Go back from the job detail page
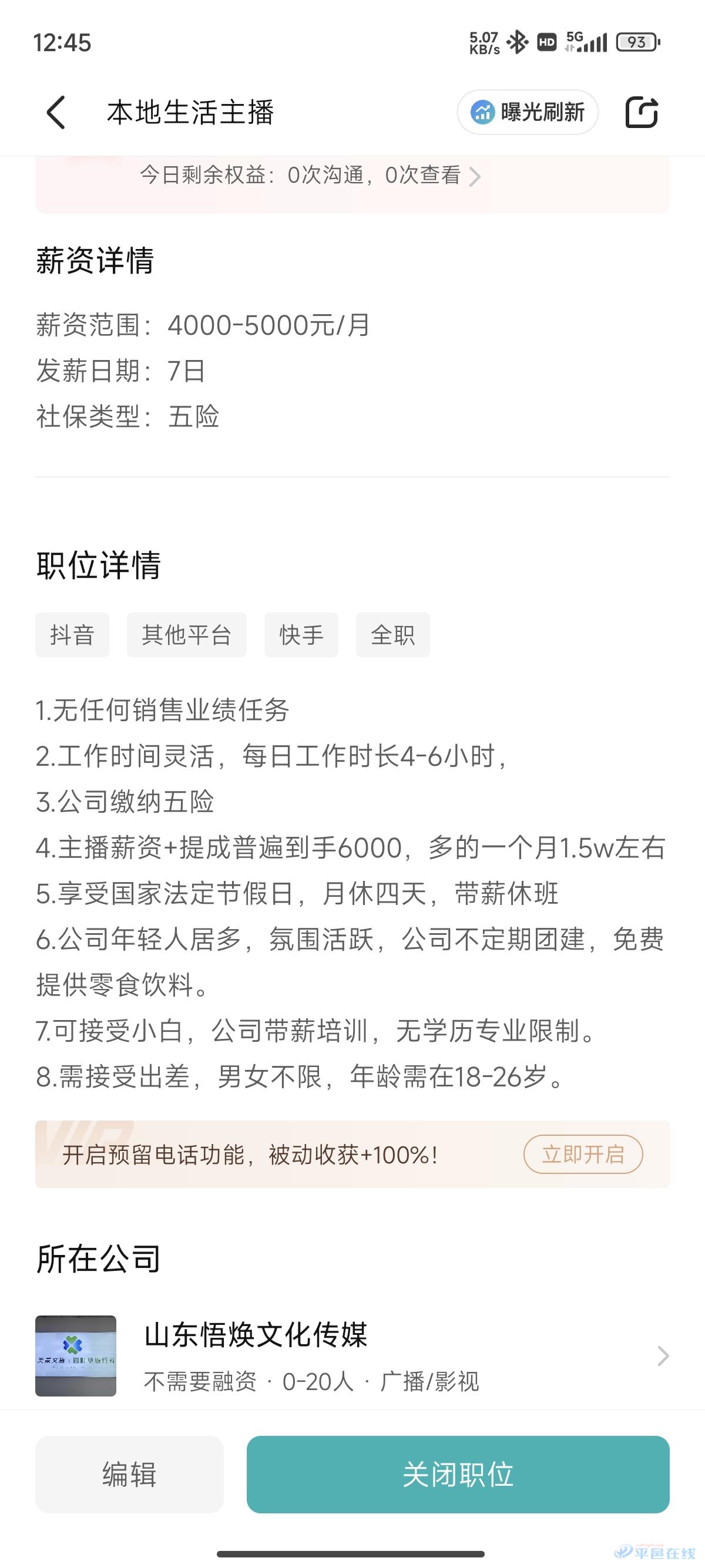The width and height of the screenshot is (705, 1568). click(x=56, y=113)
